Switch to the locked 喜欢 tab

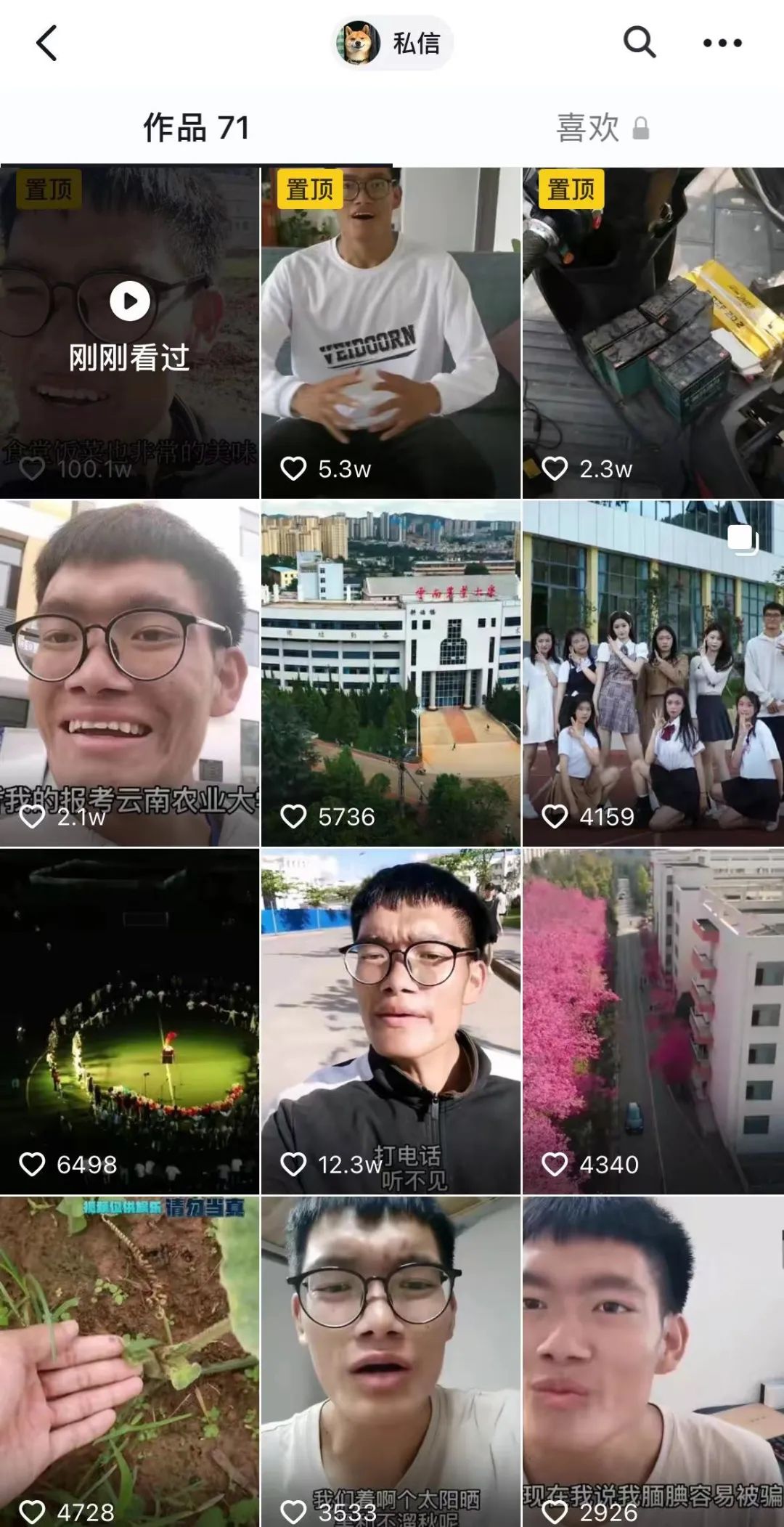(x=601, y=128)
